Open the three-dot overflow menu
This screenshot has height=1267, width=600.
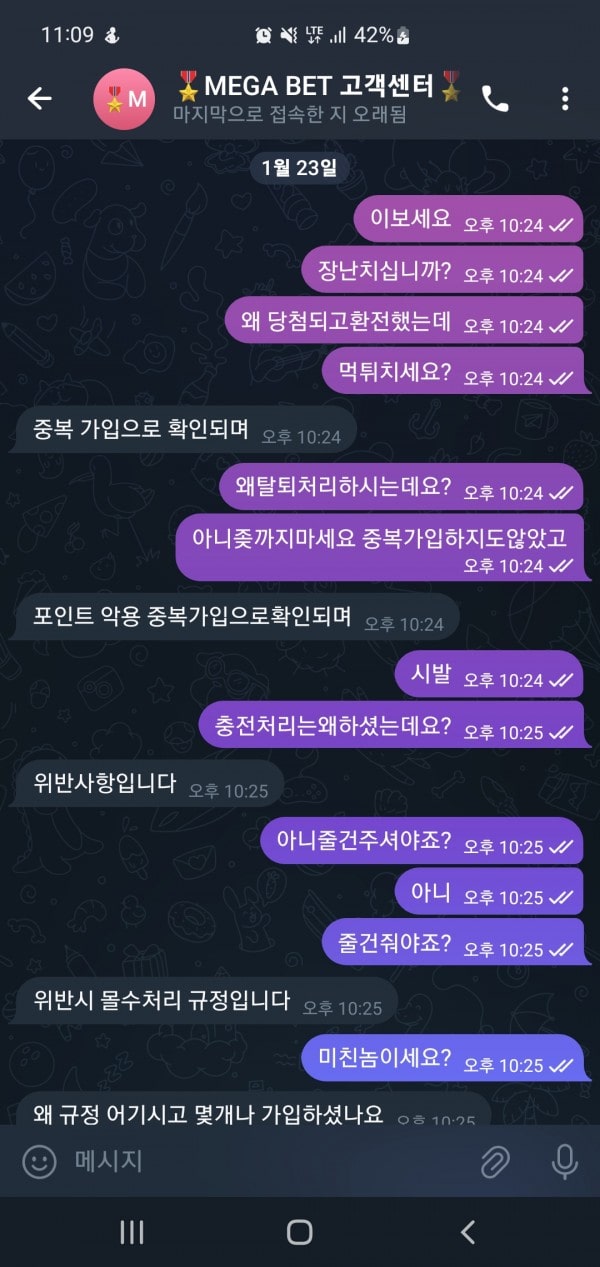tap(565, 98)
